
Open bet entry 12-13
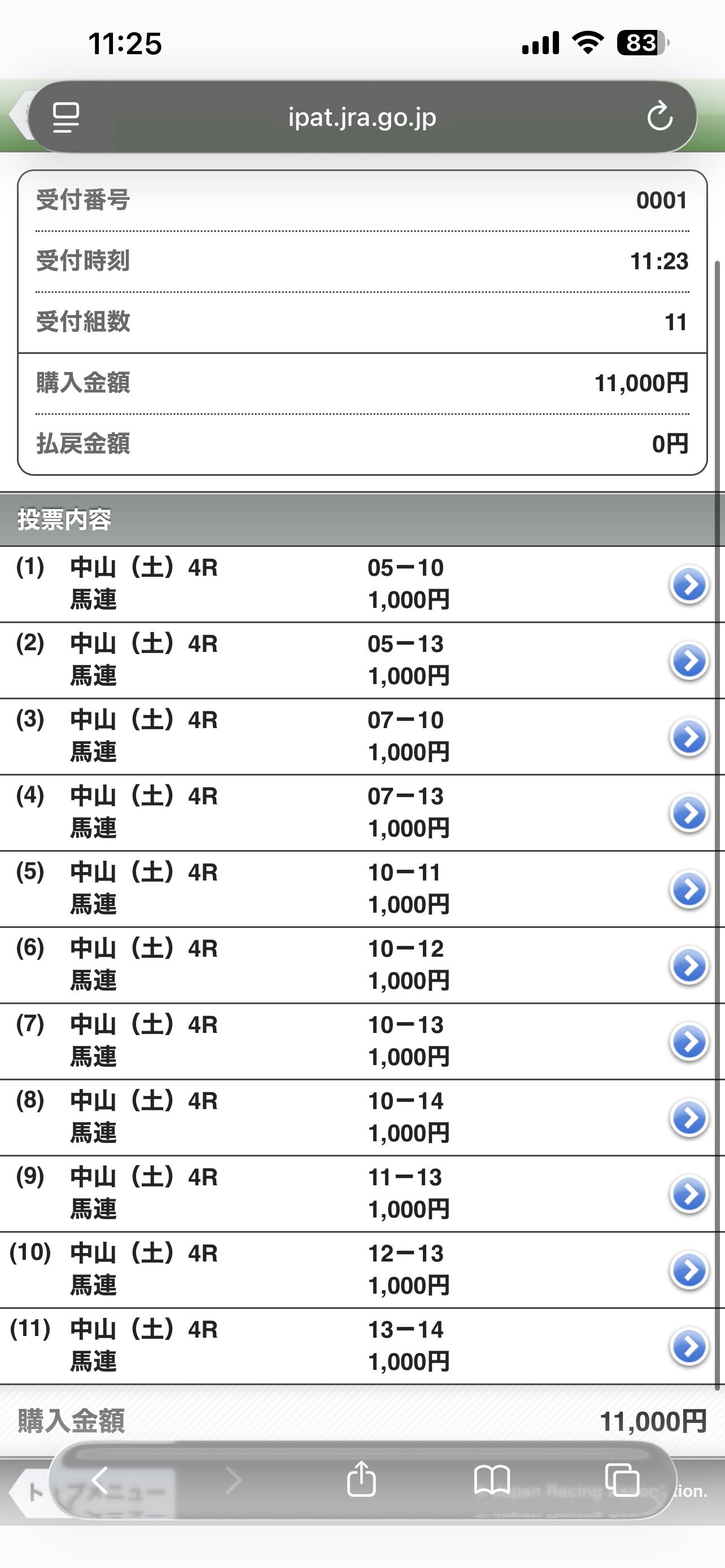pos(688,1271)
